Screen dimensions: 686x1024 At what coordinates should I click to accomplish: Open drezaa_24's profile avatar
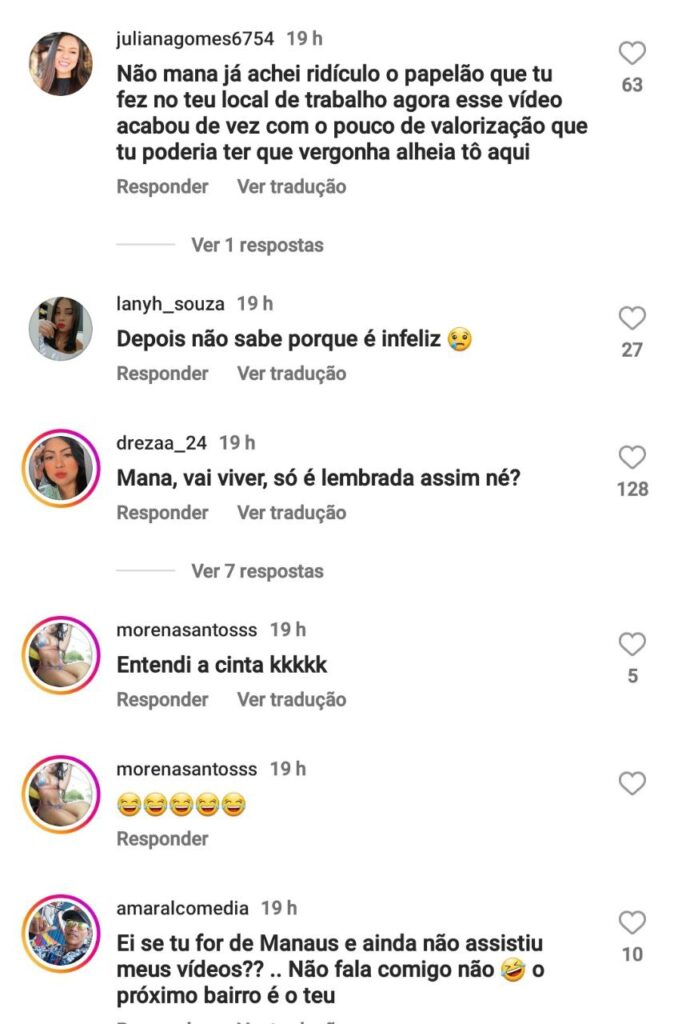click(61, 468)
